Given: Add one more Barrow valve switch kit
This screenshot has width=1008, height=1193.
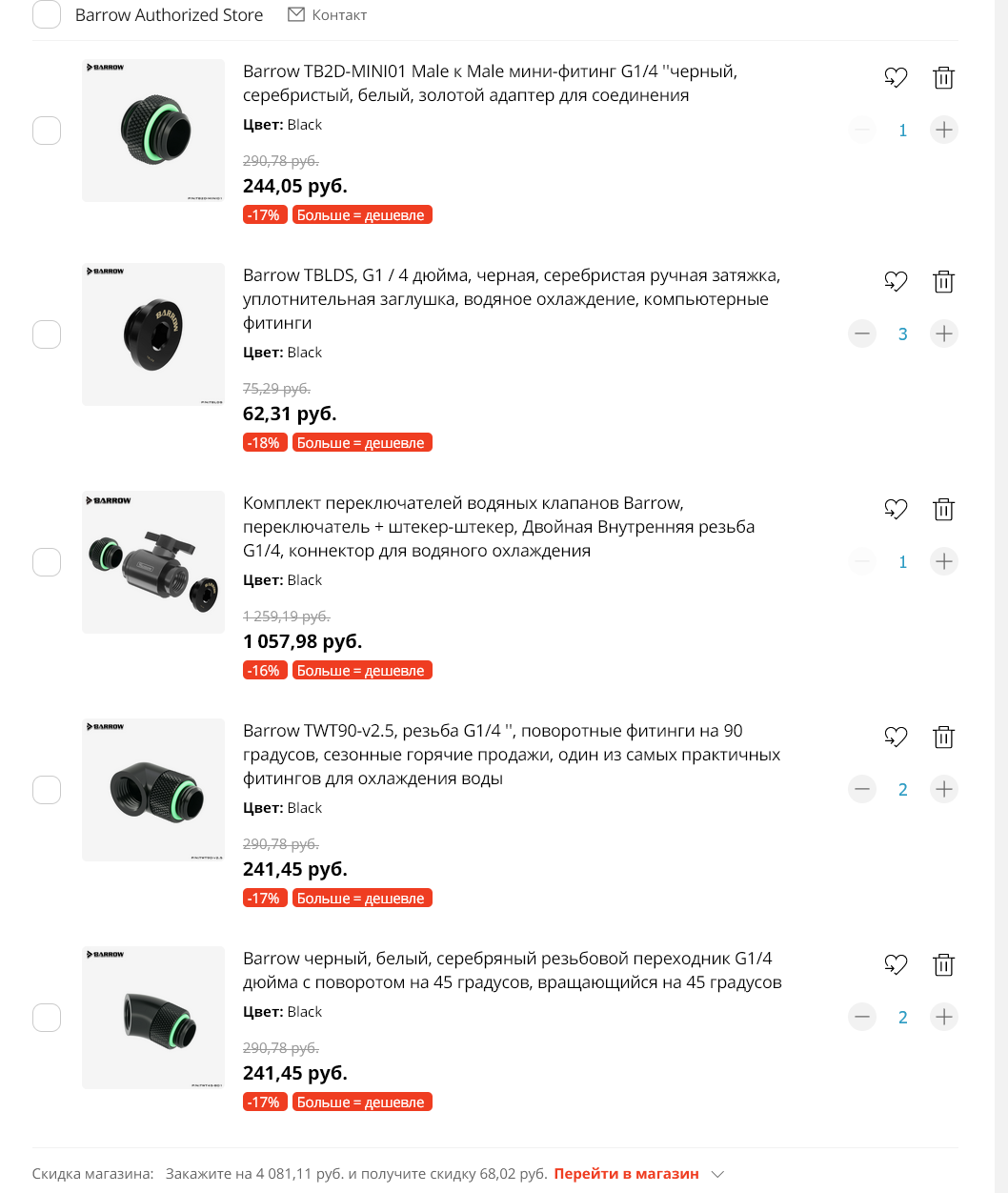Looking at the screenshot, I should point(943,561).
